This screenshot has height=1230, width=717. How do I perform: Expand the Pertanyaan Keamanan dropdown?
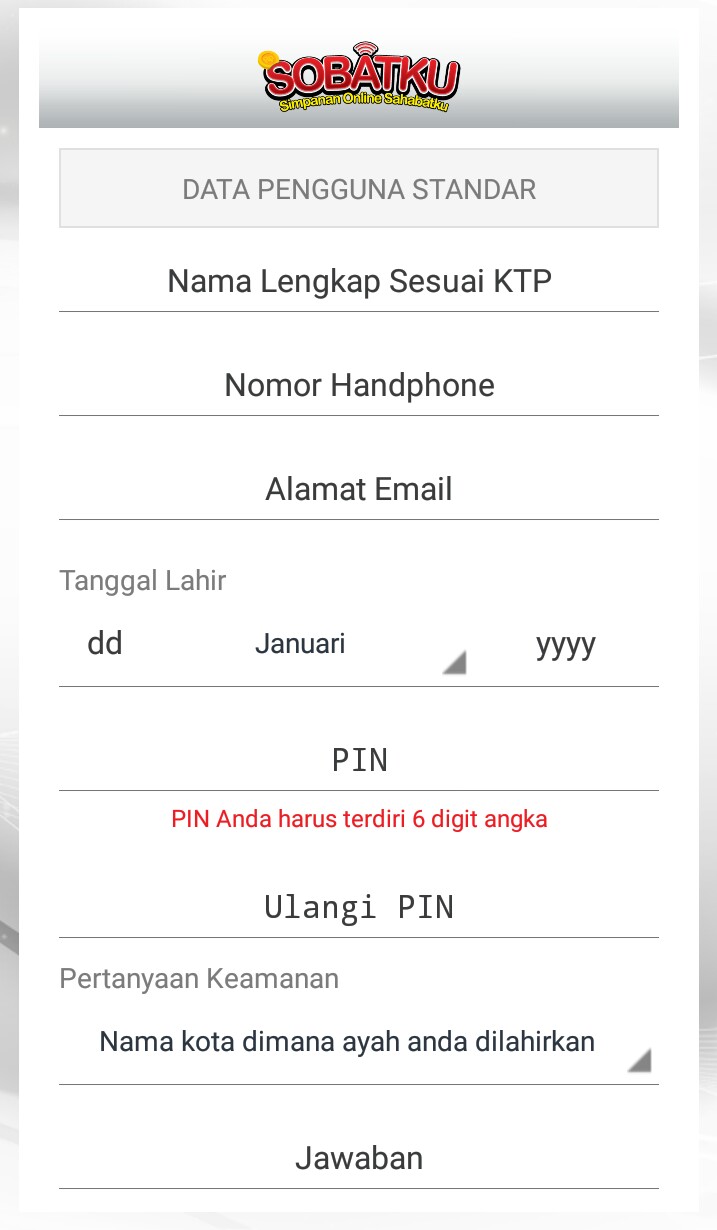[358, 1043]
